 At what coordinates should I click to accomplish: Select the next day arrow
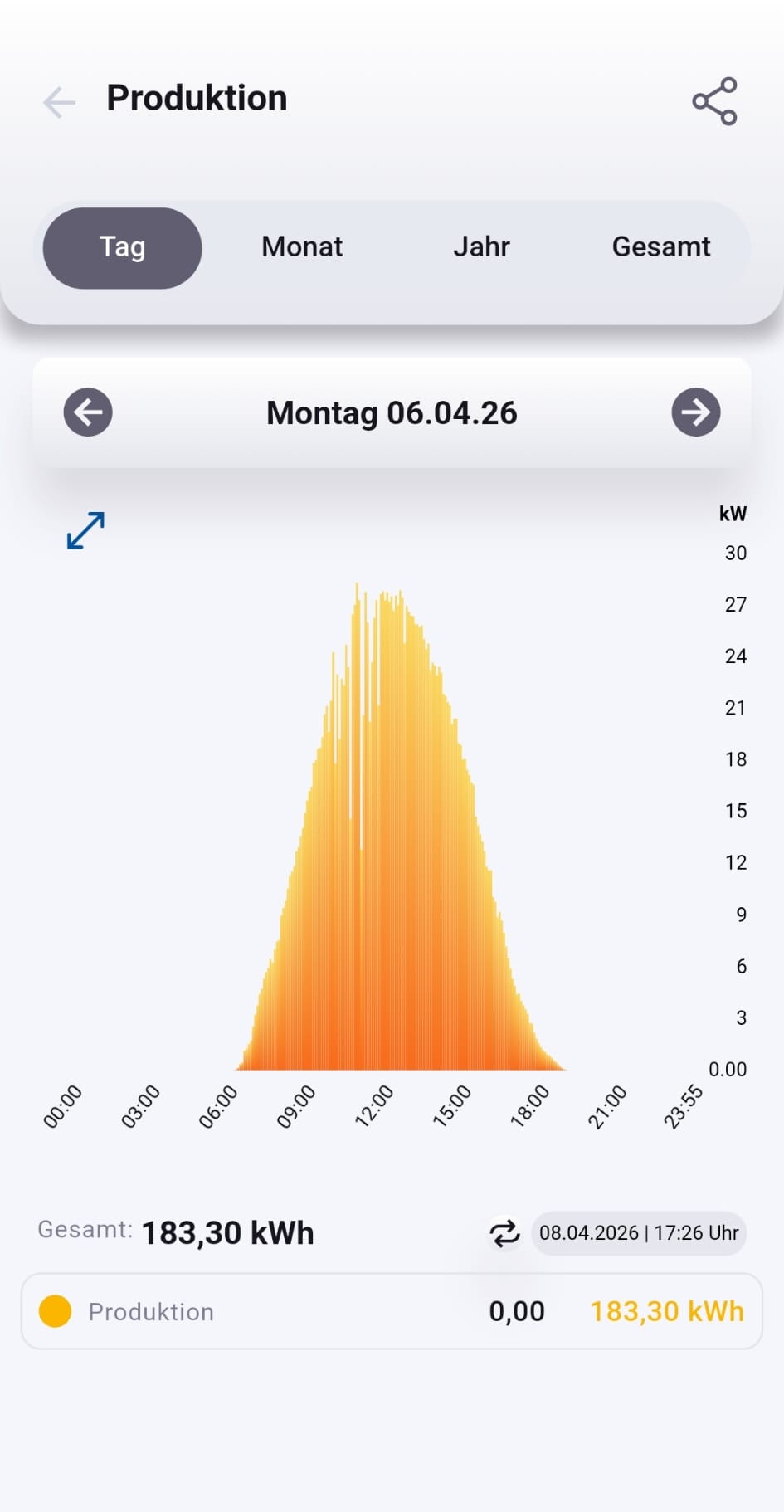pyautogui.click(x=695, y=412)
